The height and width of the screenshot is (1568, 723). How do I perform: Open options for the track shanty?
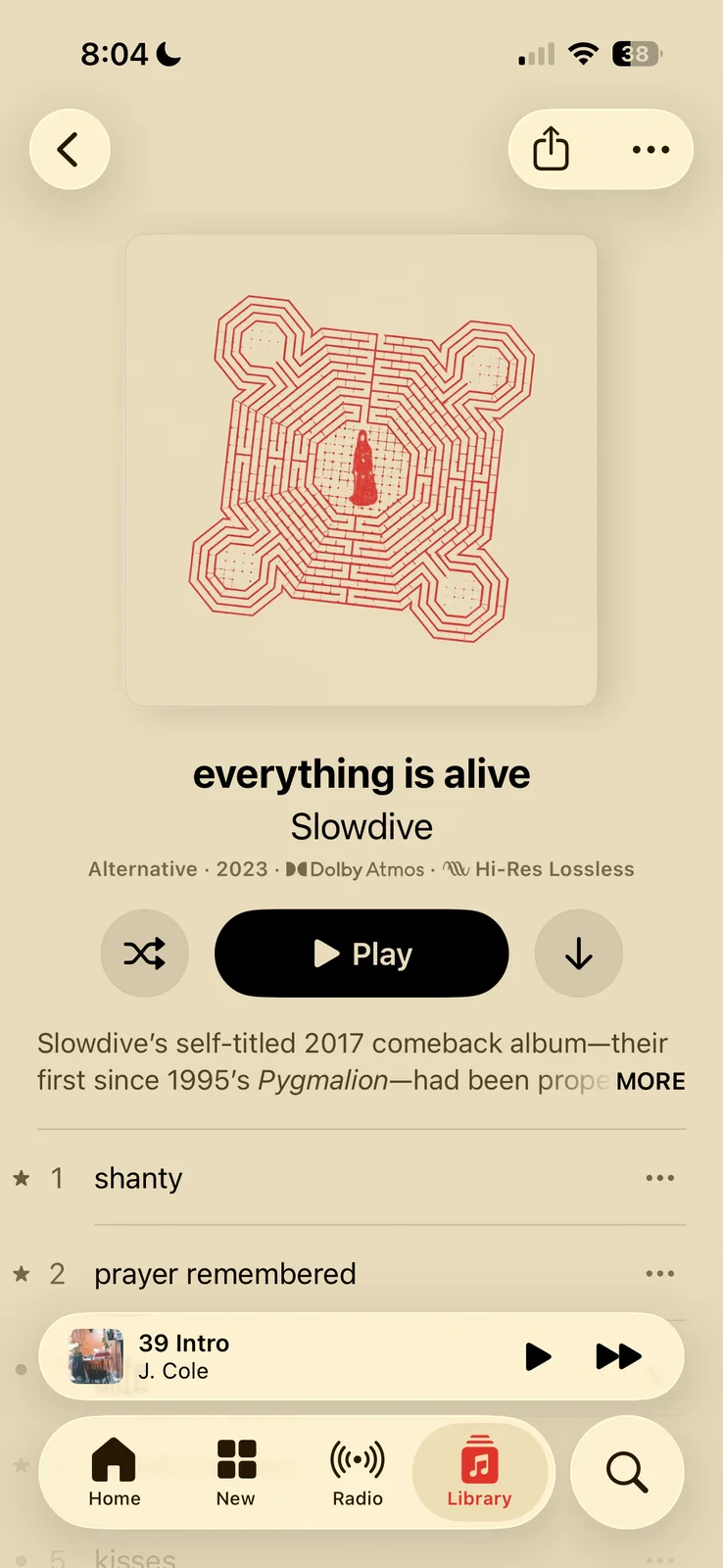[x=659, y=1178]
